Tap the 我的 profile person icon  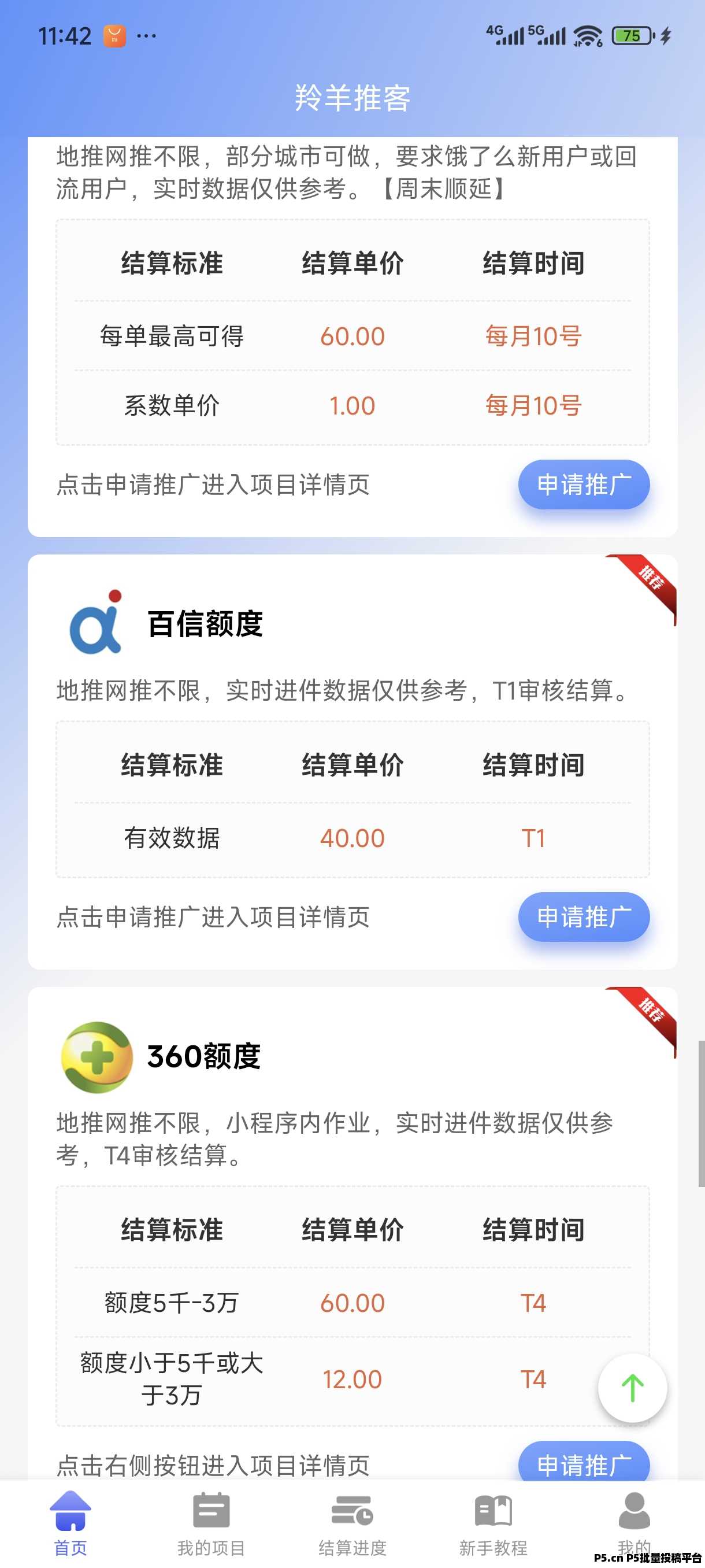(x=634, y=1510)
